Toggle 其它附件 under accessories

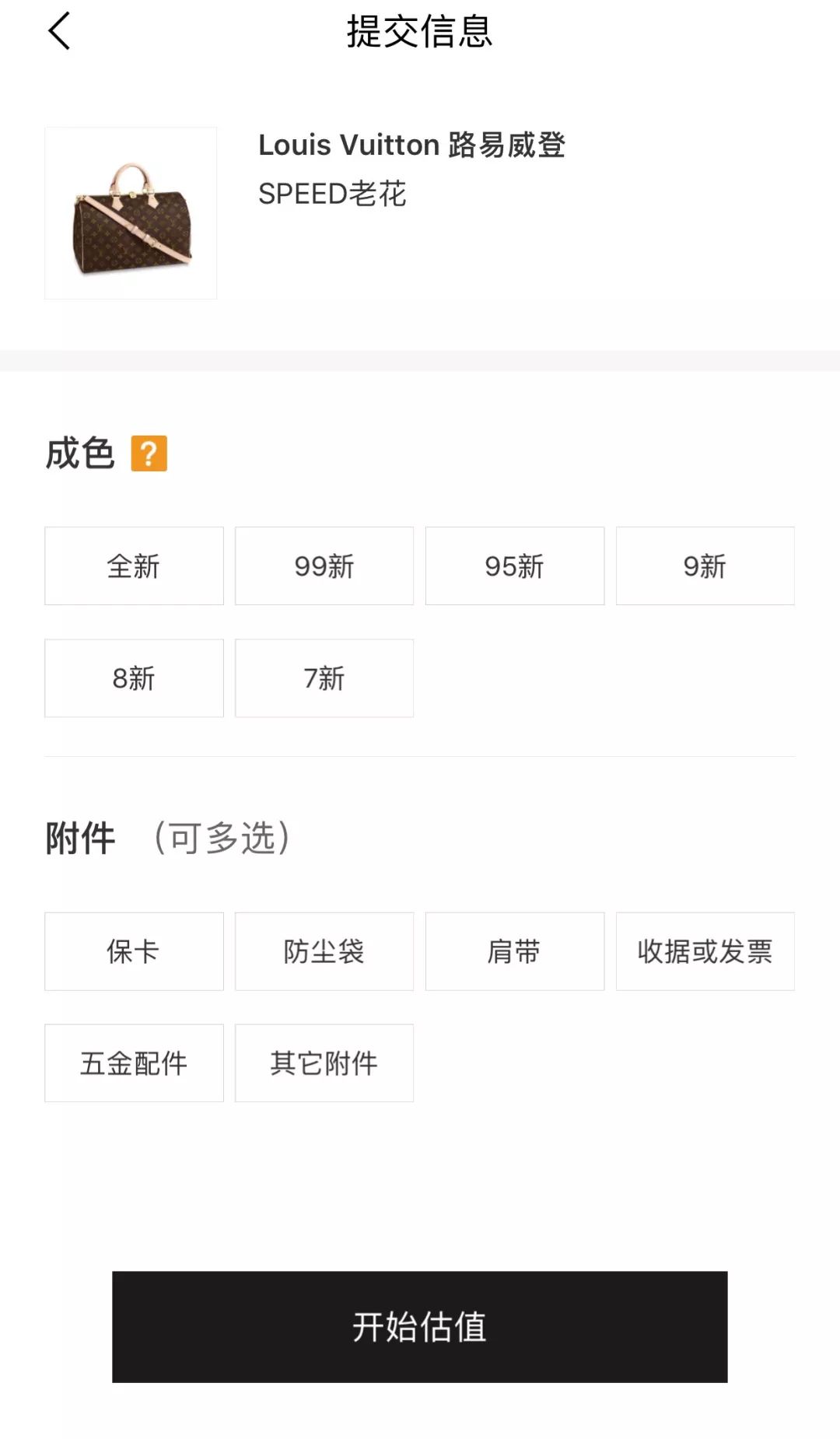coord(324,1063)
